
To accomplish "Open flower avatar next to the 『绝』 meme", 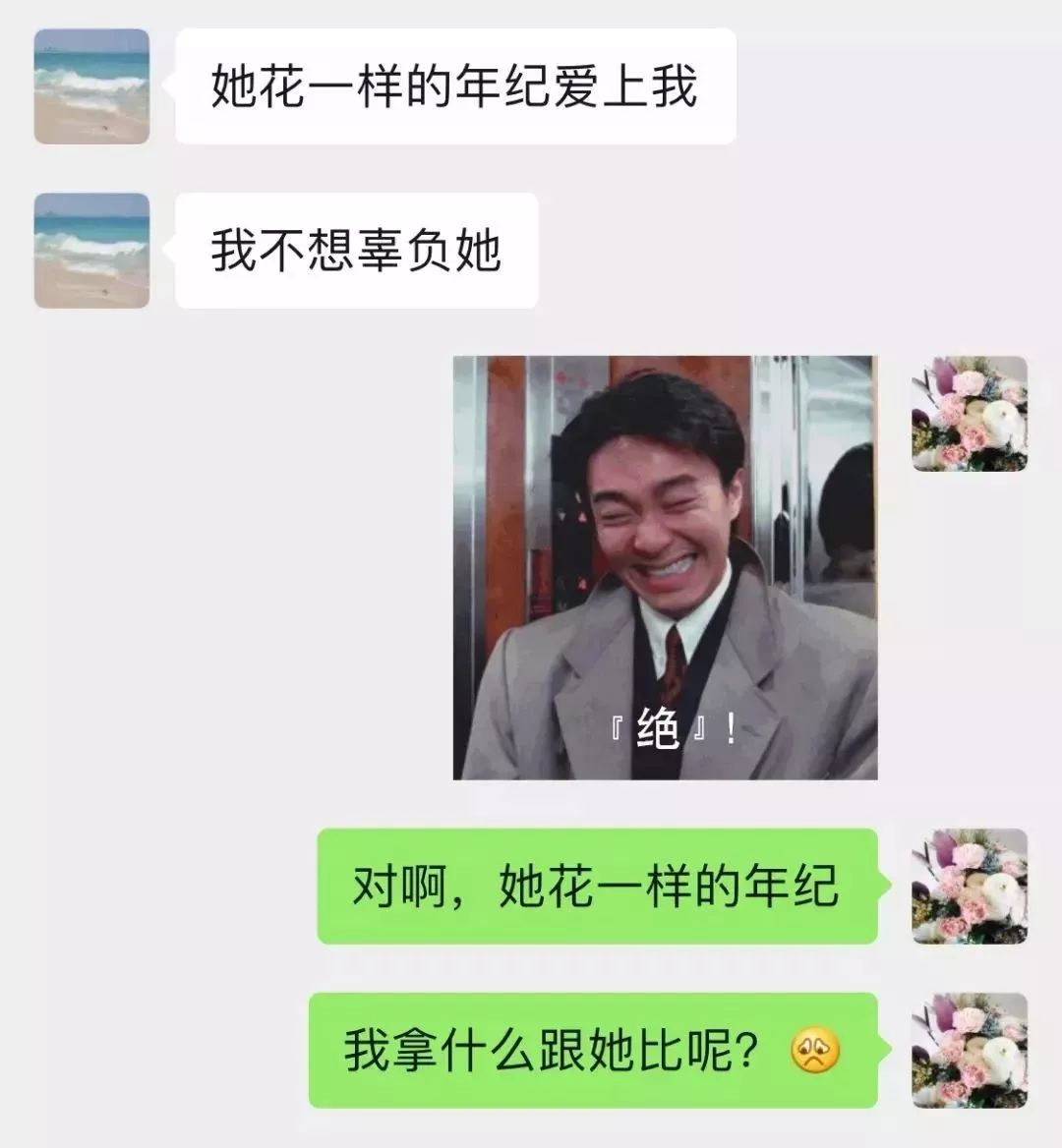I will (x=970, y=414).
